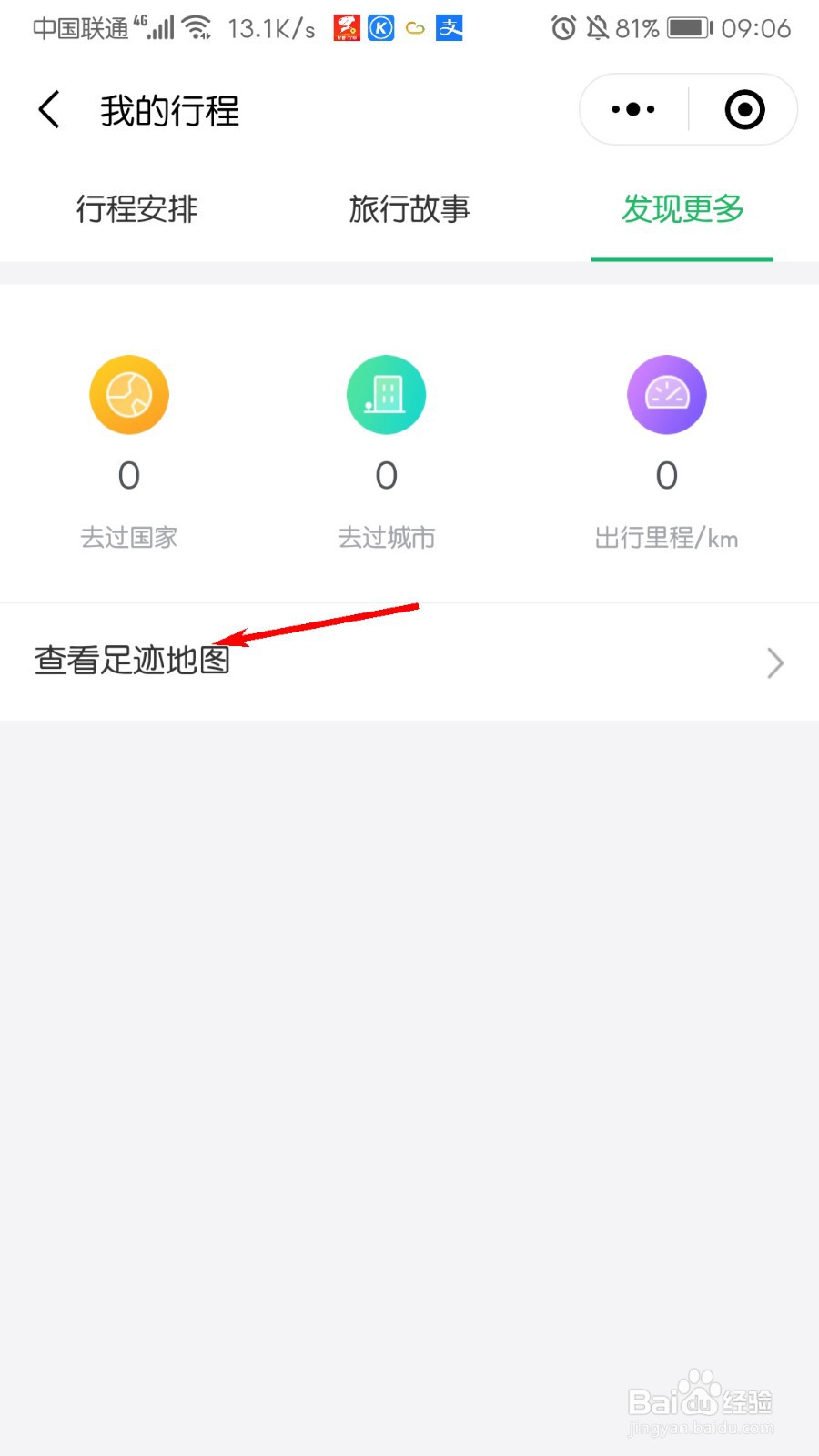Screen dimensions: 819x1456
Task: Switch to the 行程安排 tab
Action: 136,209
